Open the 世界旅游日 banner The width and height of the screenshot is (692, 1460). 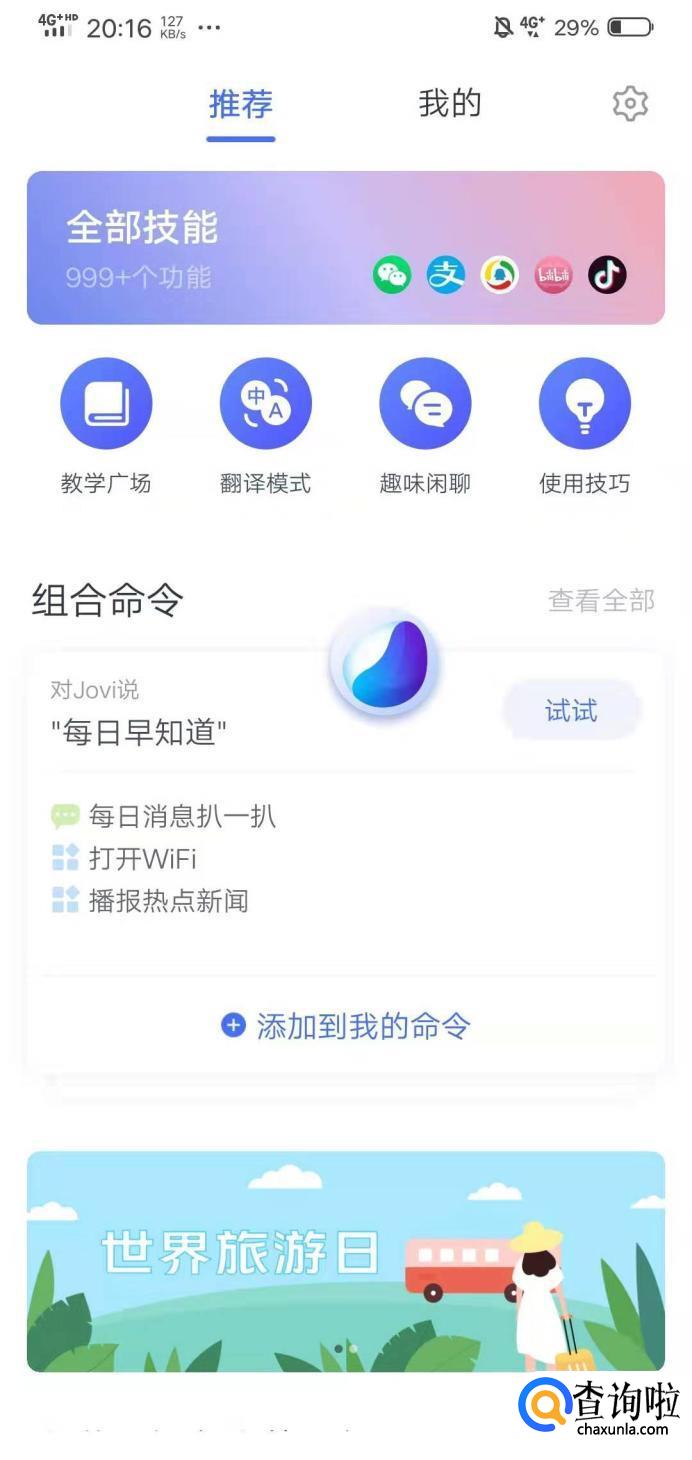(x=345, y=1261)
